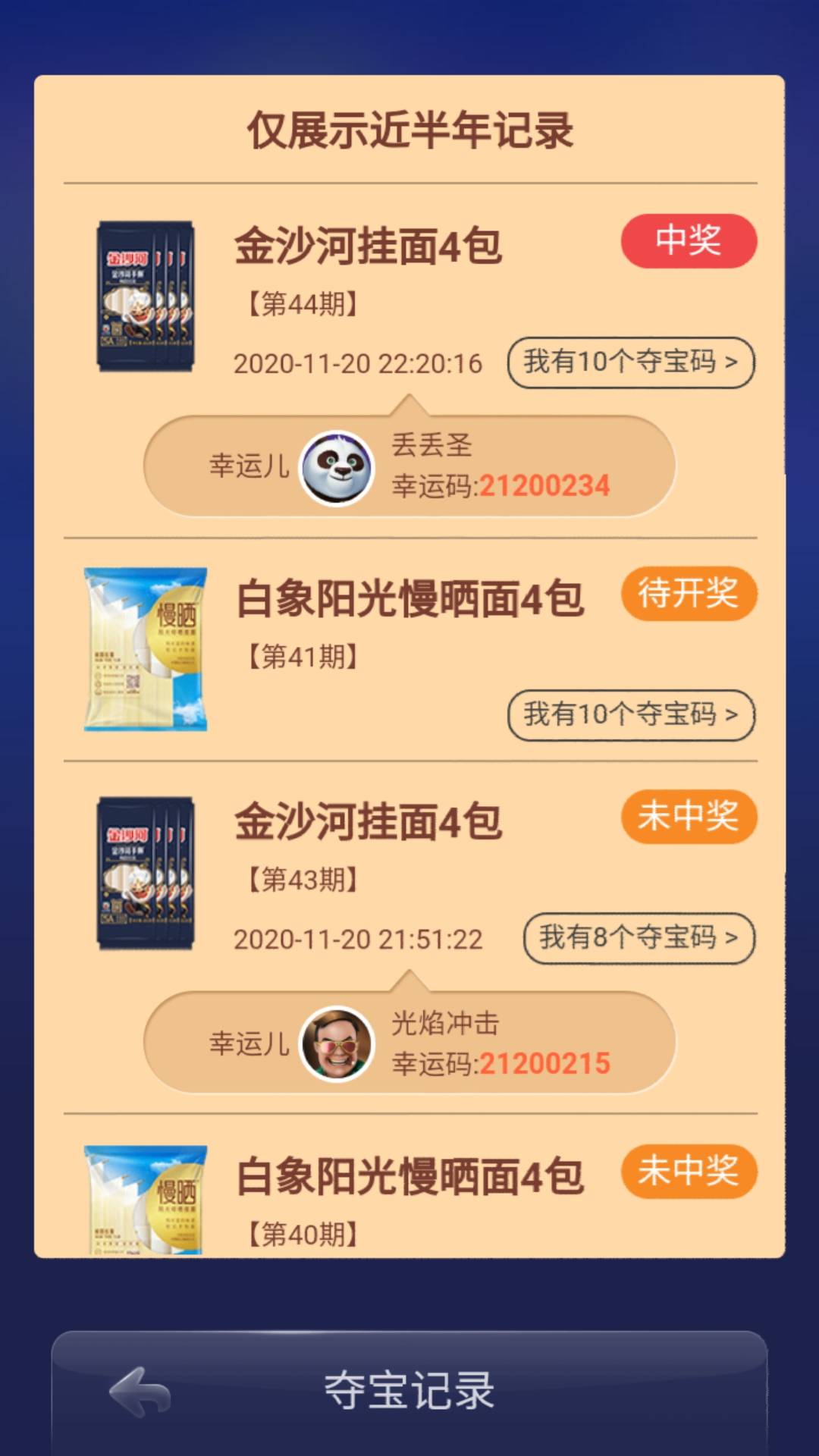The width and height of the screenshot is (819, 1456).
Task: Click the 仅展示近半年记录 header
Action: pyautogui.click(x=409, y=129)
